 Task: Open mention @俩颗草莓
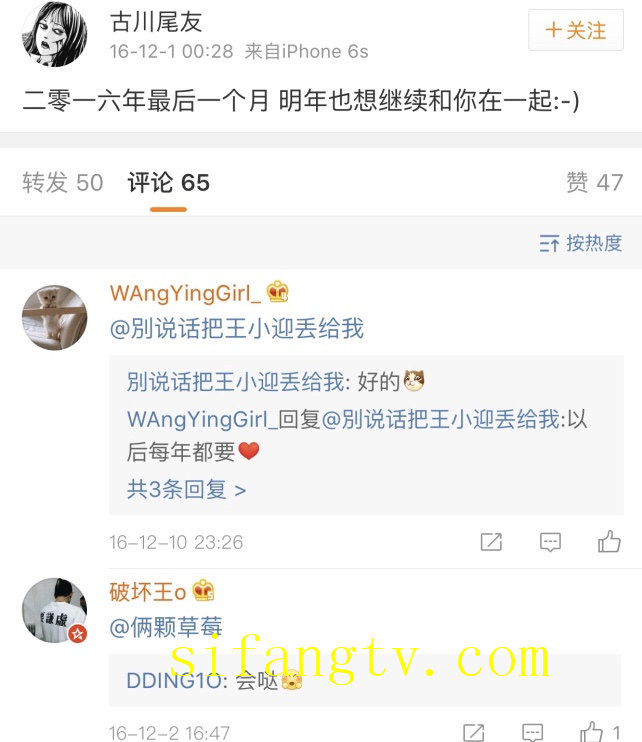[x=166, y=628]
